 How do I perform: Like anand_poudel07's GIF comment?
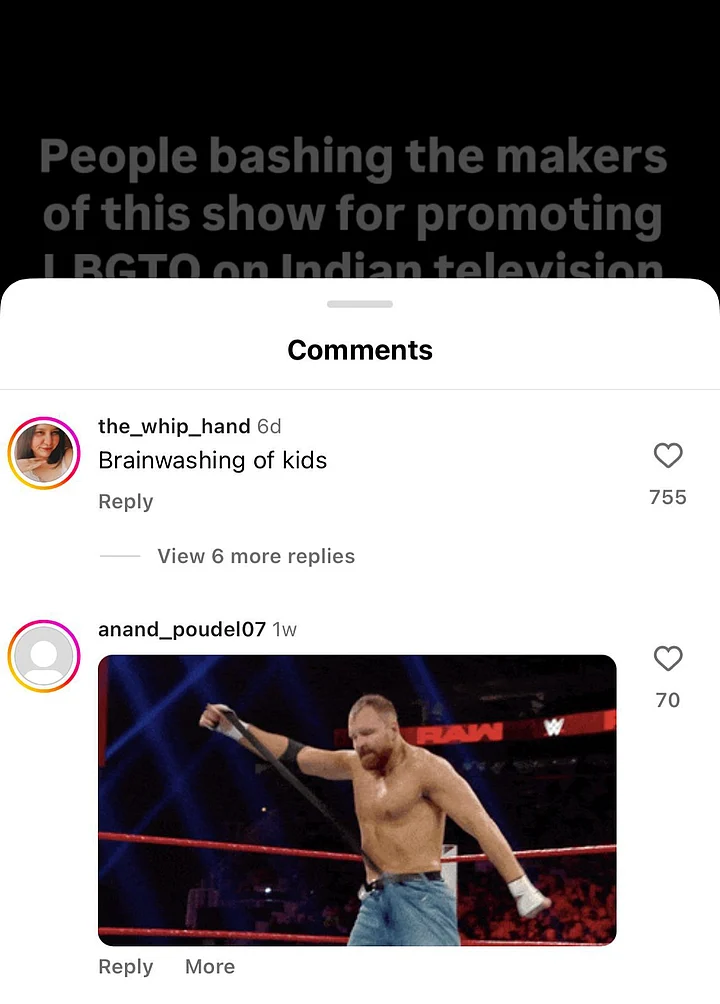coord(667,659)
